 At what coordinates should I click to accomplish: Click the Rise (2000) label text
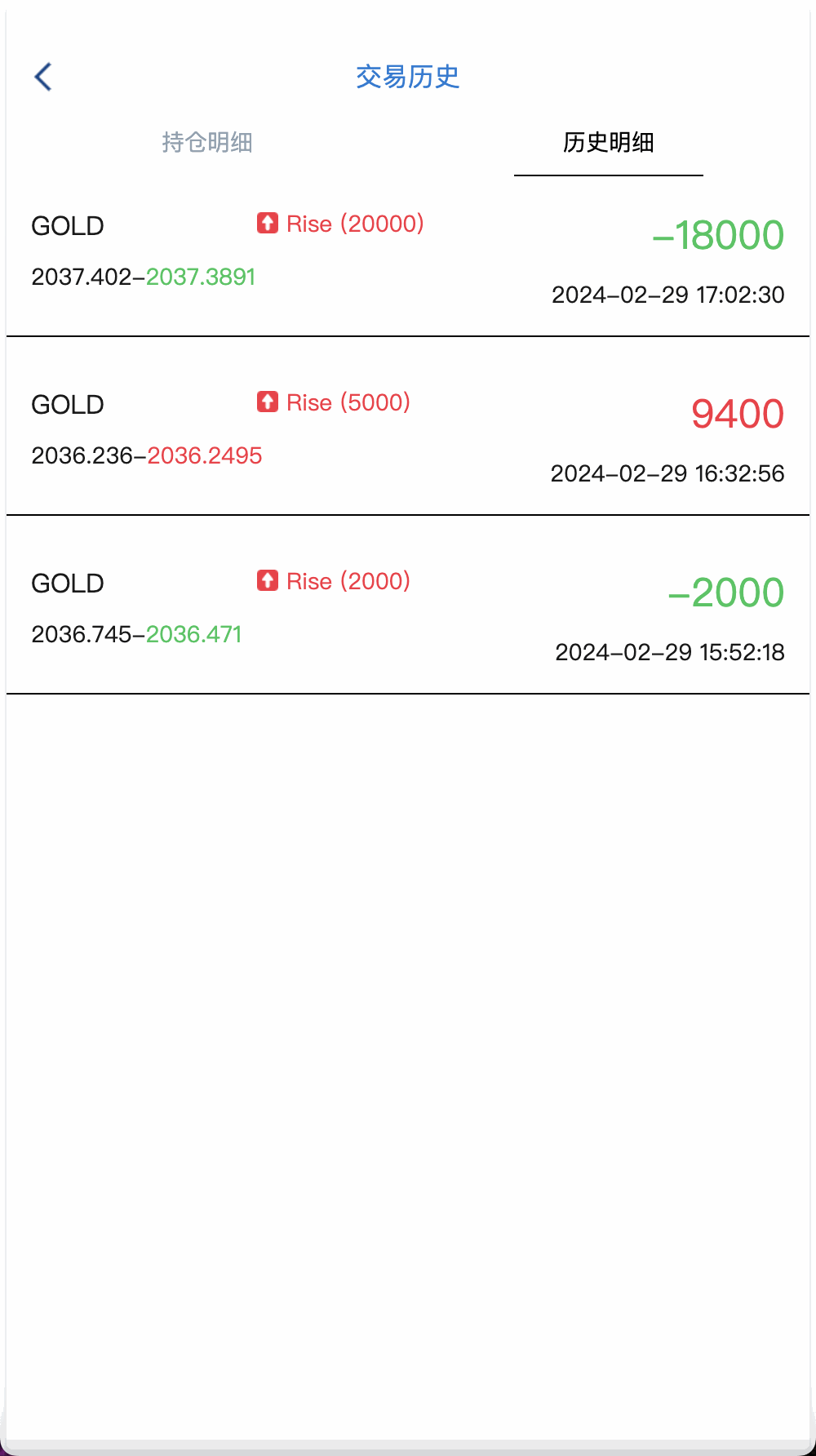pyautogui.click(x=347, y=580)
